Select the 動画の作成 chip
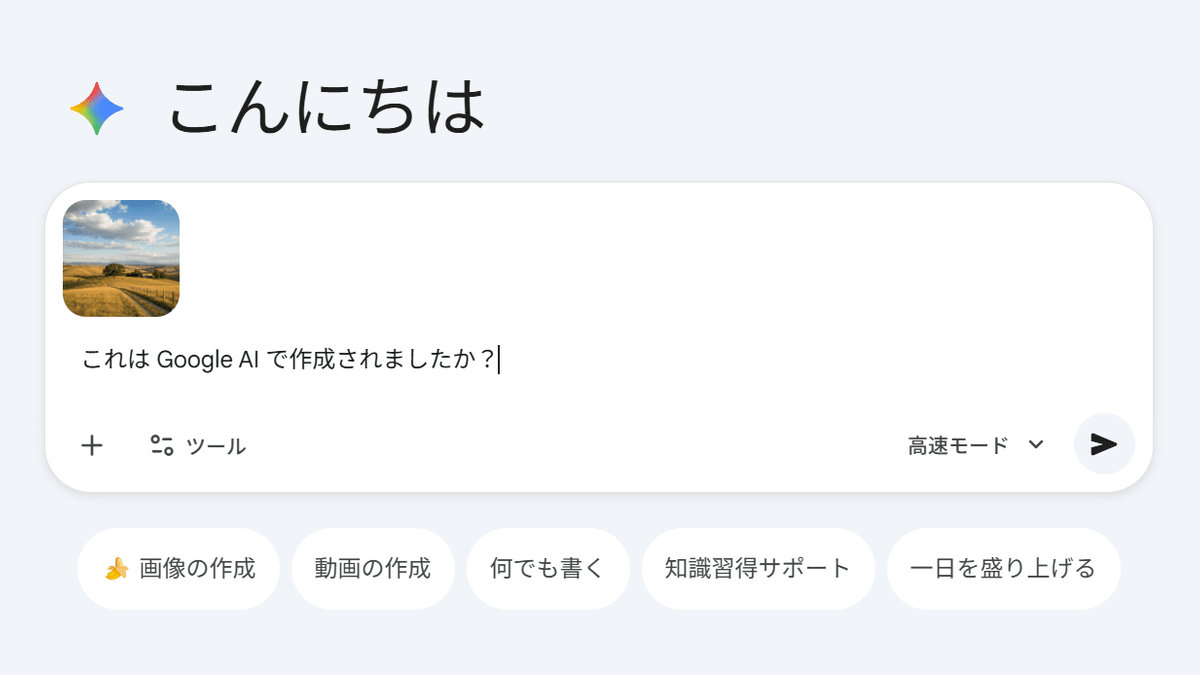 click(x=373, y=569)
